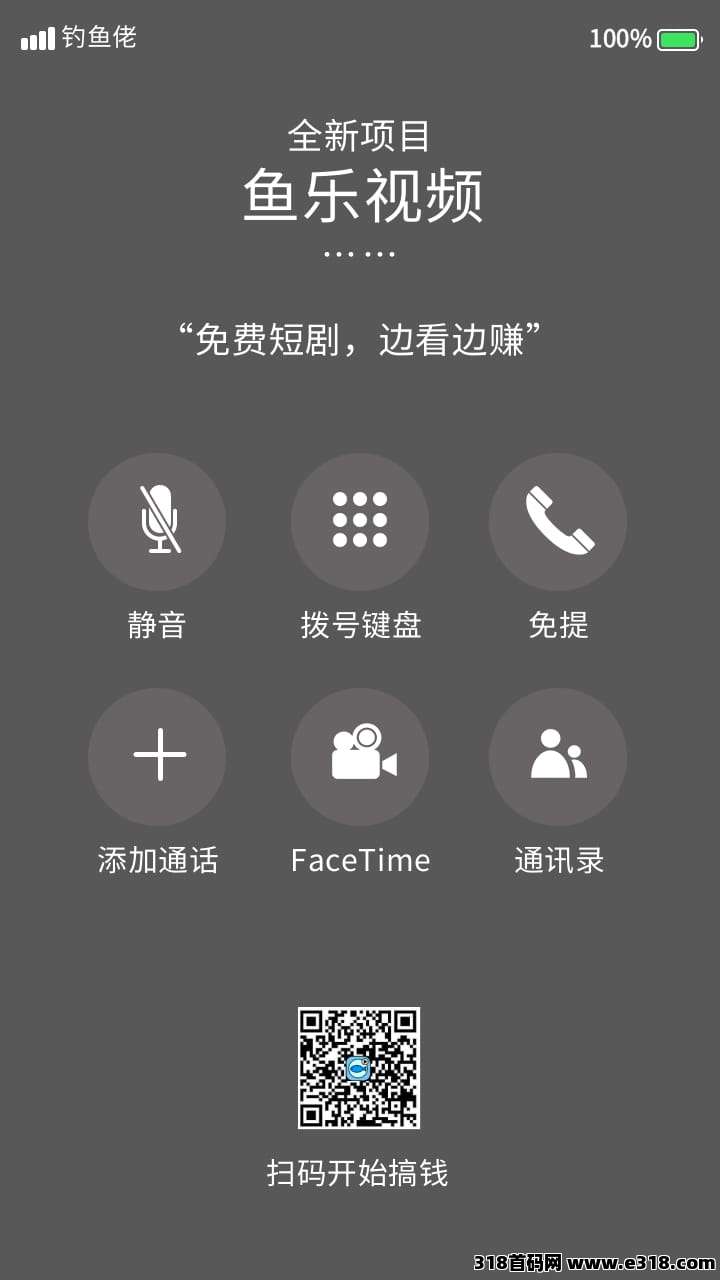Image resolution: width=720 pixels, height=1280 pixels.
Task: Enable speakerphone with the handset icon
Action: tap(558, 521)
